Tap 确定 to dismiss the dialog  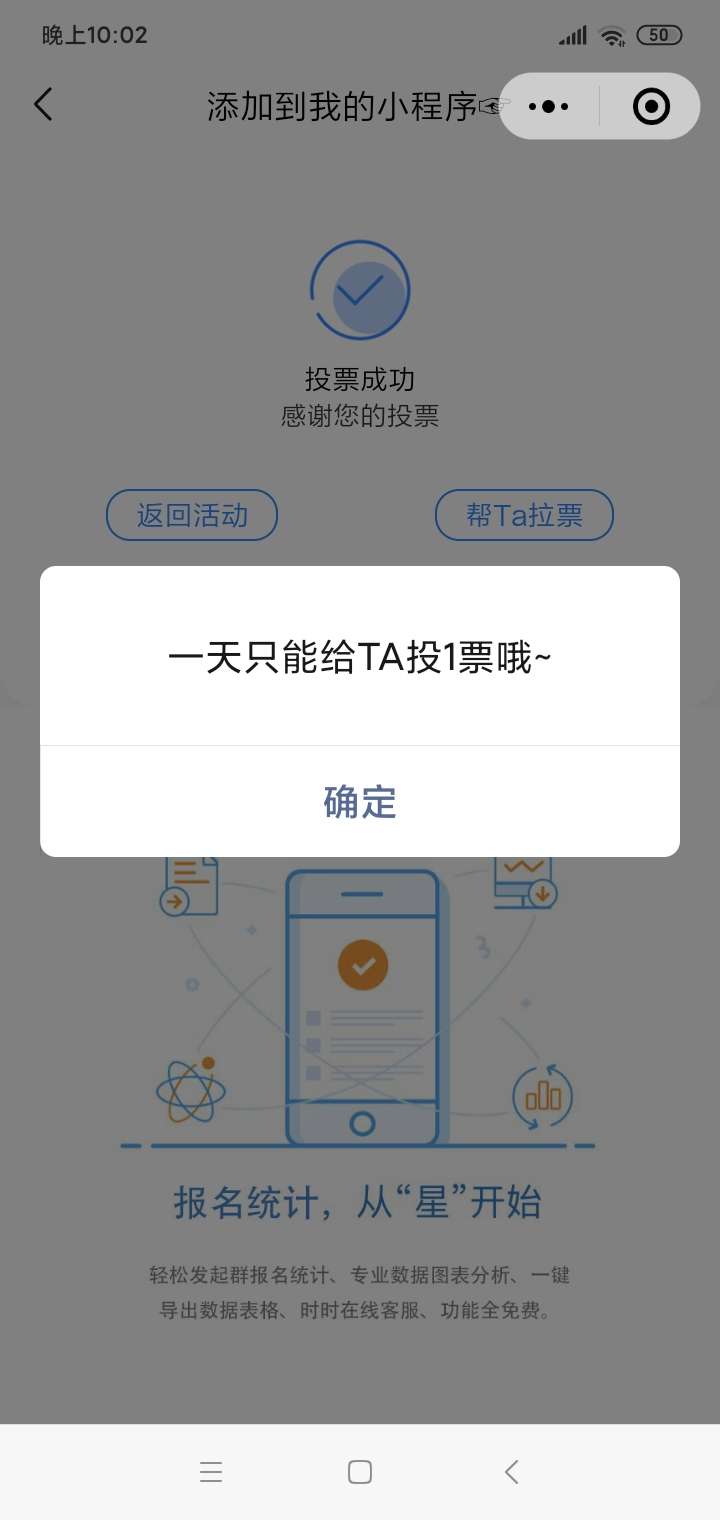coord(360,802)
